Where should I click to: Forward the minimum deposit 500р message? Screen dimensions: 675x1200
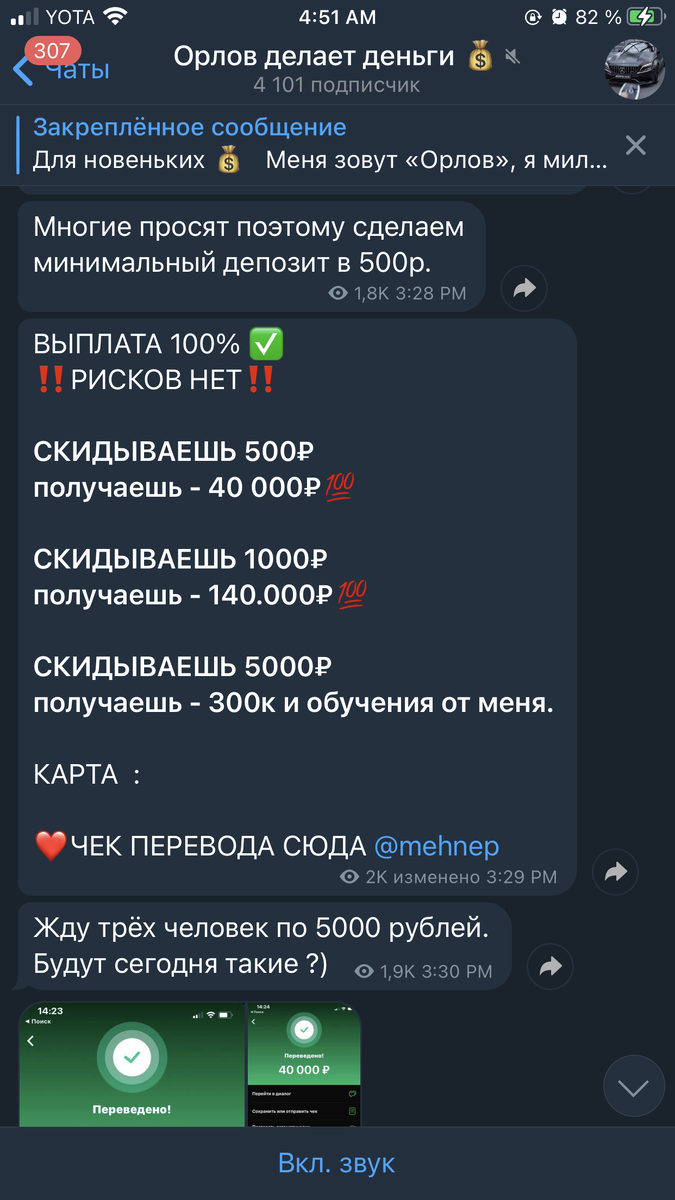(x=524, y=289)
